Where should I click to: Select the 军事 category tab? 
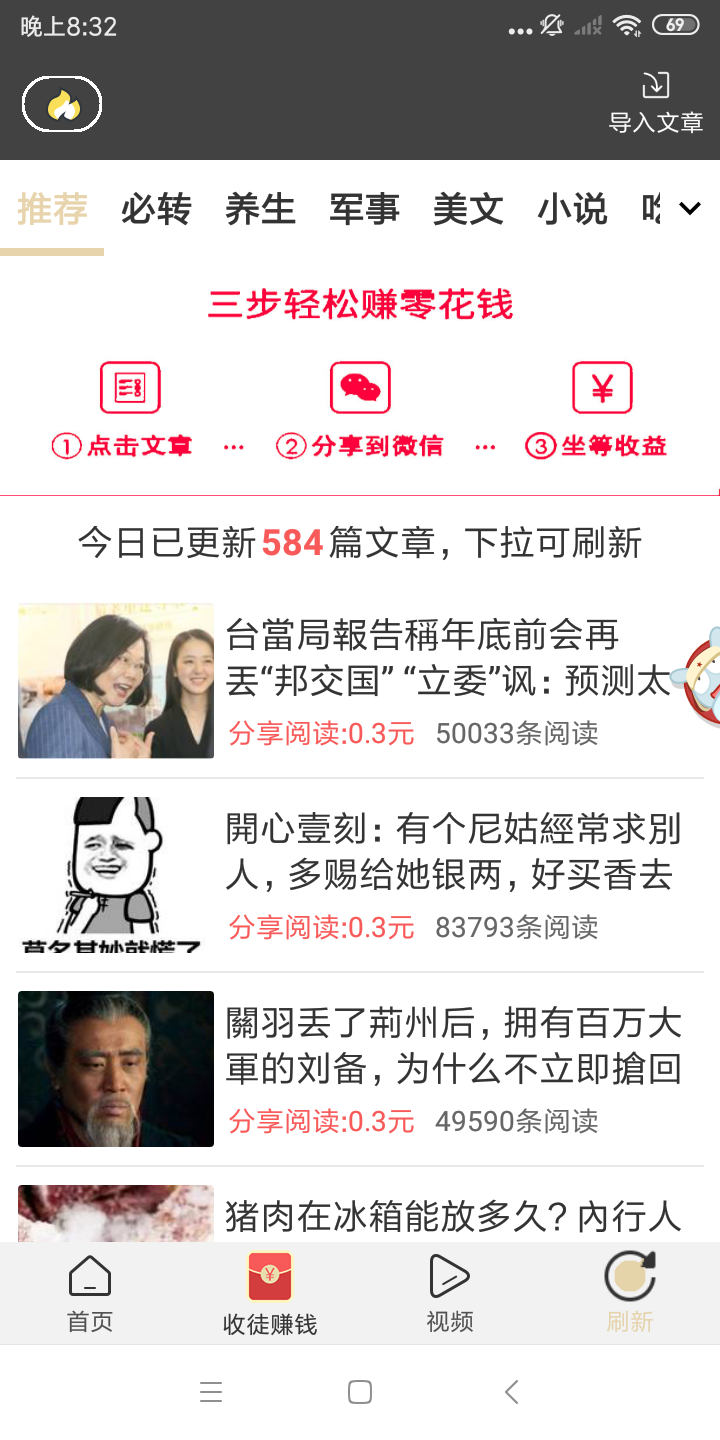click(364, 210)
